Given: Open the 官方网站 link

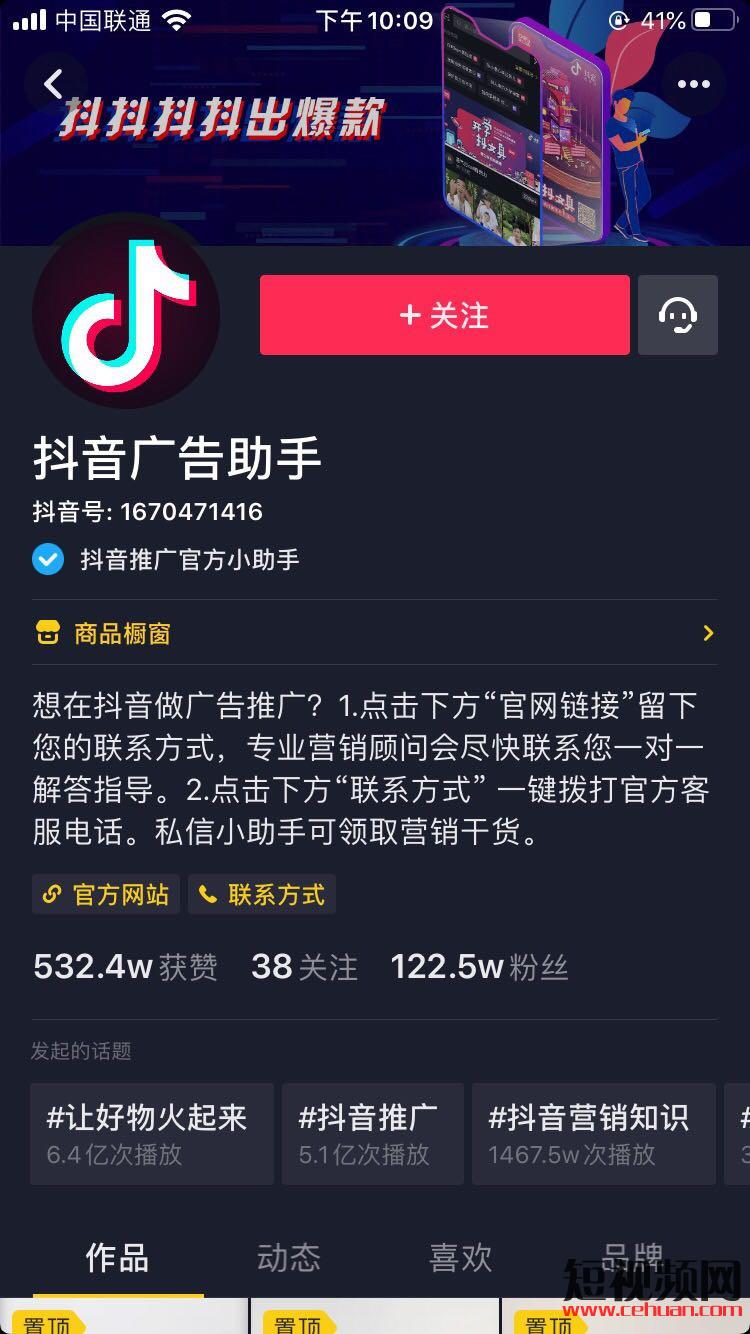Looking at the screenshot, I should pyautogui.click(x=106, y=894).
